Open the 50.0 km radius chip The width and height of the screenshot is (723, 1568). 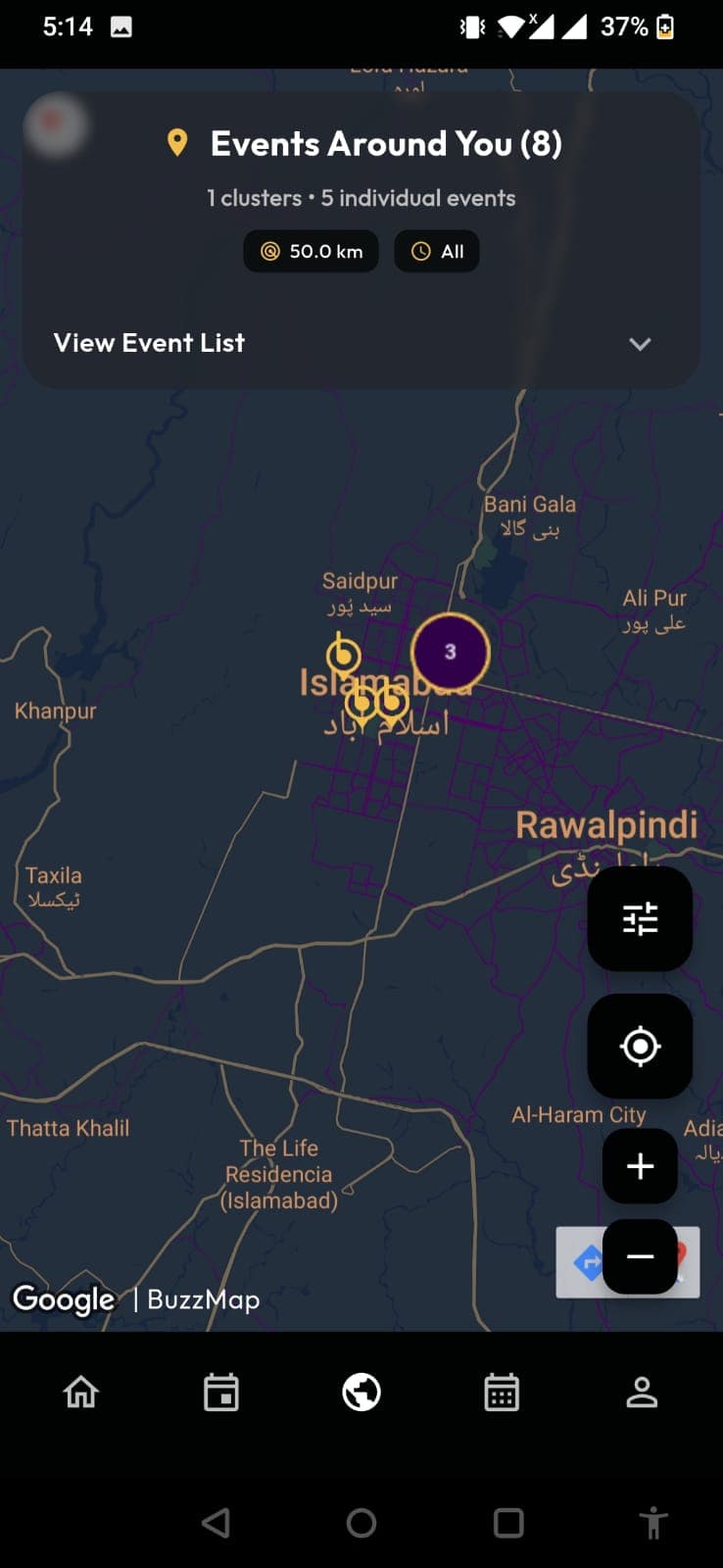[x=311, y=252]
